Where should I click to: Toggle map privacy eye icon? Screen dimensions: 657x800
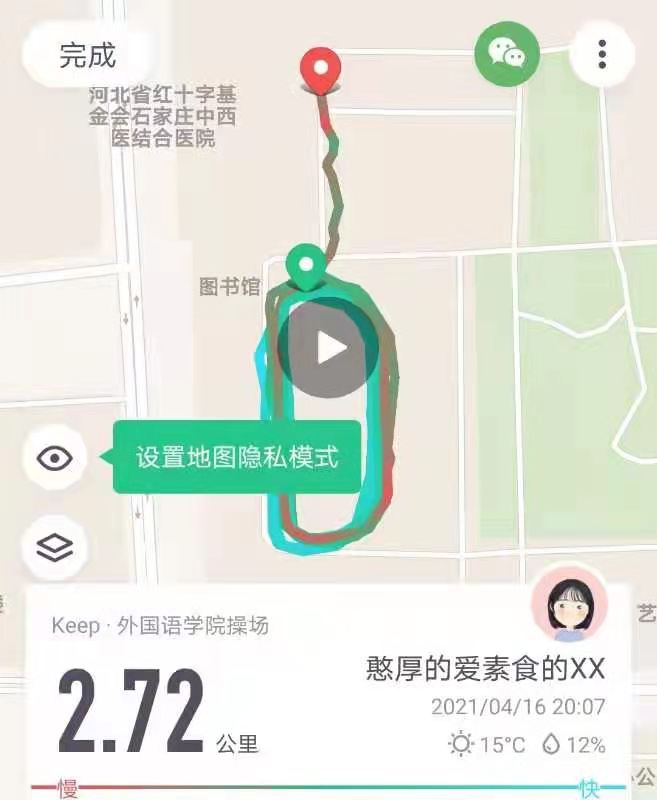pyautogui.click(x=55, y=458)
